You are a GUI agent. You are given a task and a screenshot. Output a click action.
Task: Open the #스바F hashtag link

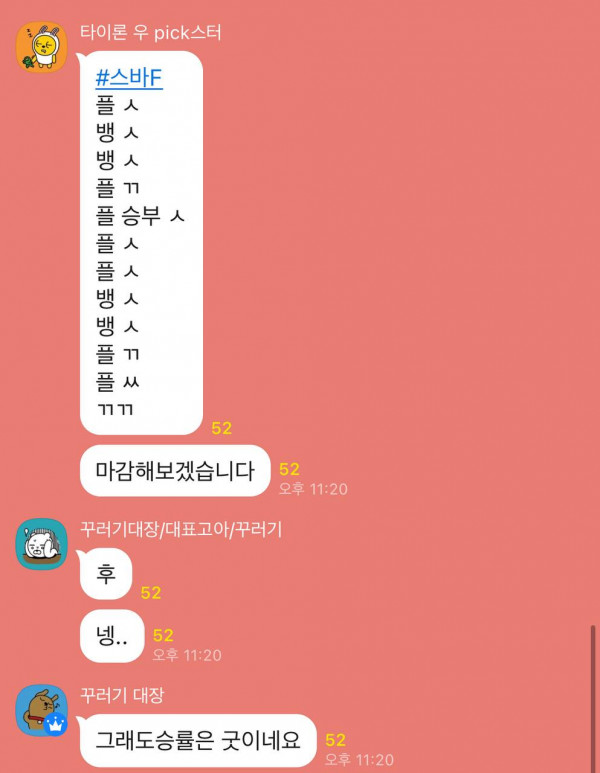[x=129, y=79]
